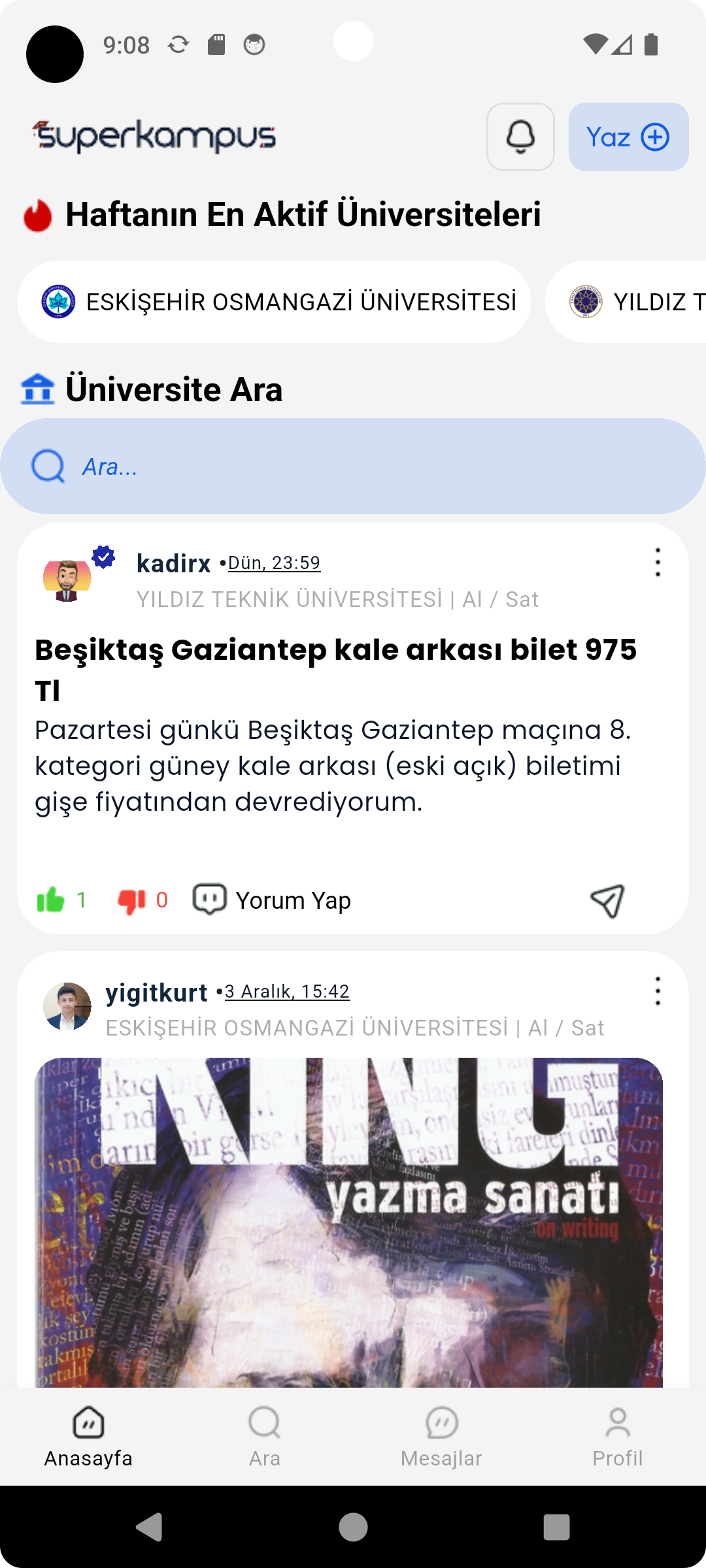Like kadirx's Beşiktaş ticket post
The image size is (706, 1568).
(51, 900)
